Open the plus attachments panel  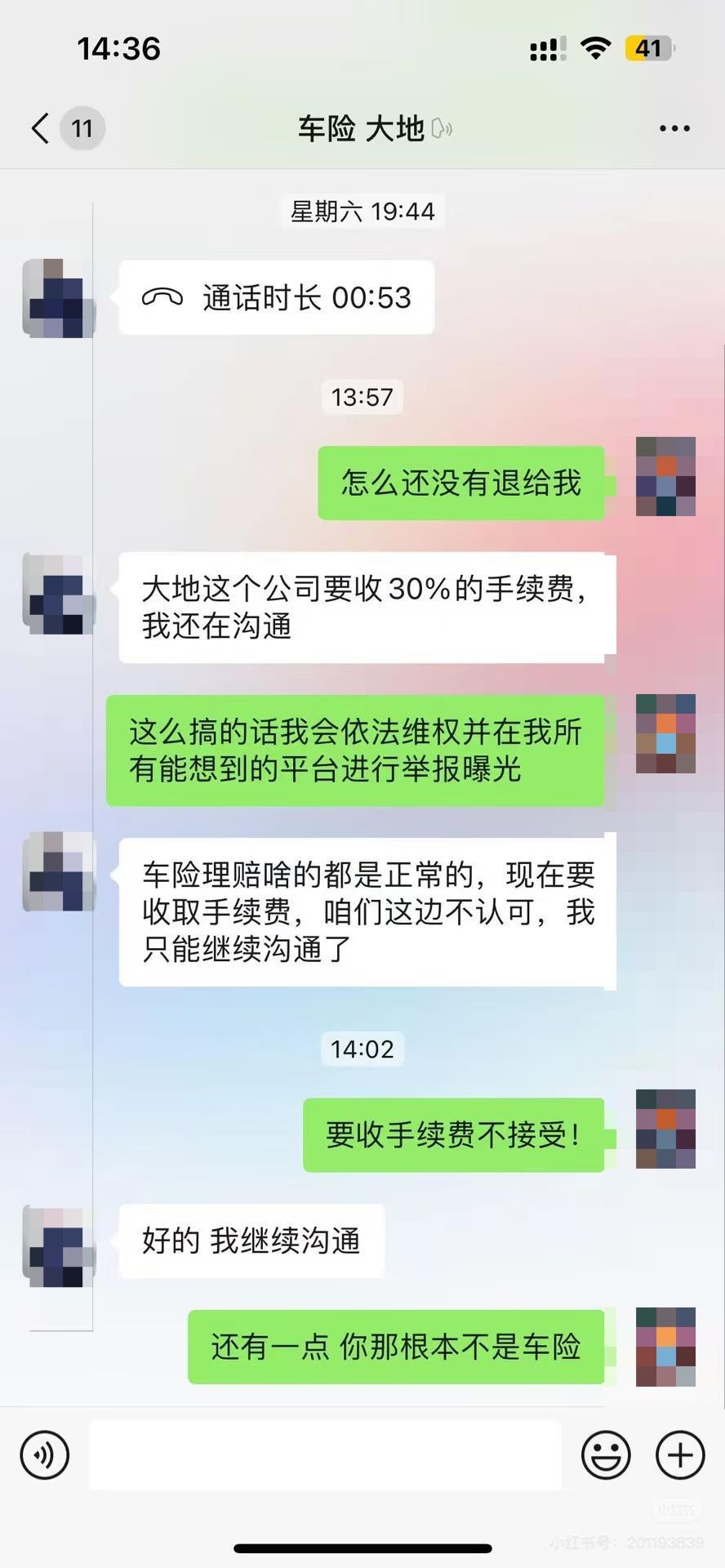click(680, 1454)
